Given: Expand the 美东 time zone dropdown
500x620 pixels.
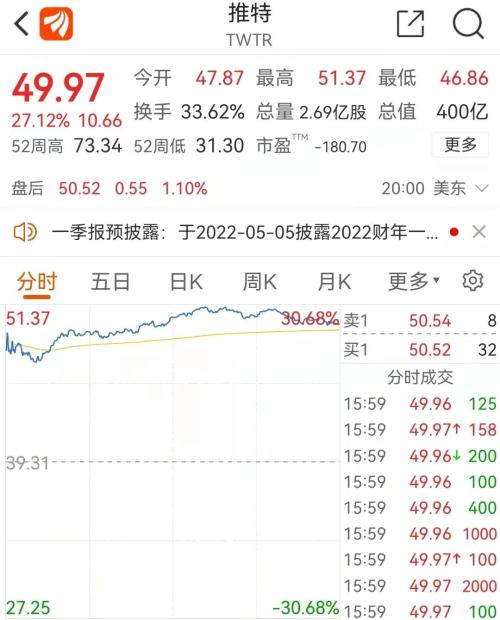Looking at the screenshot, I should point(481,188).
